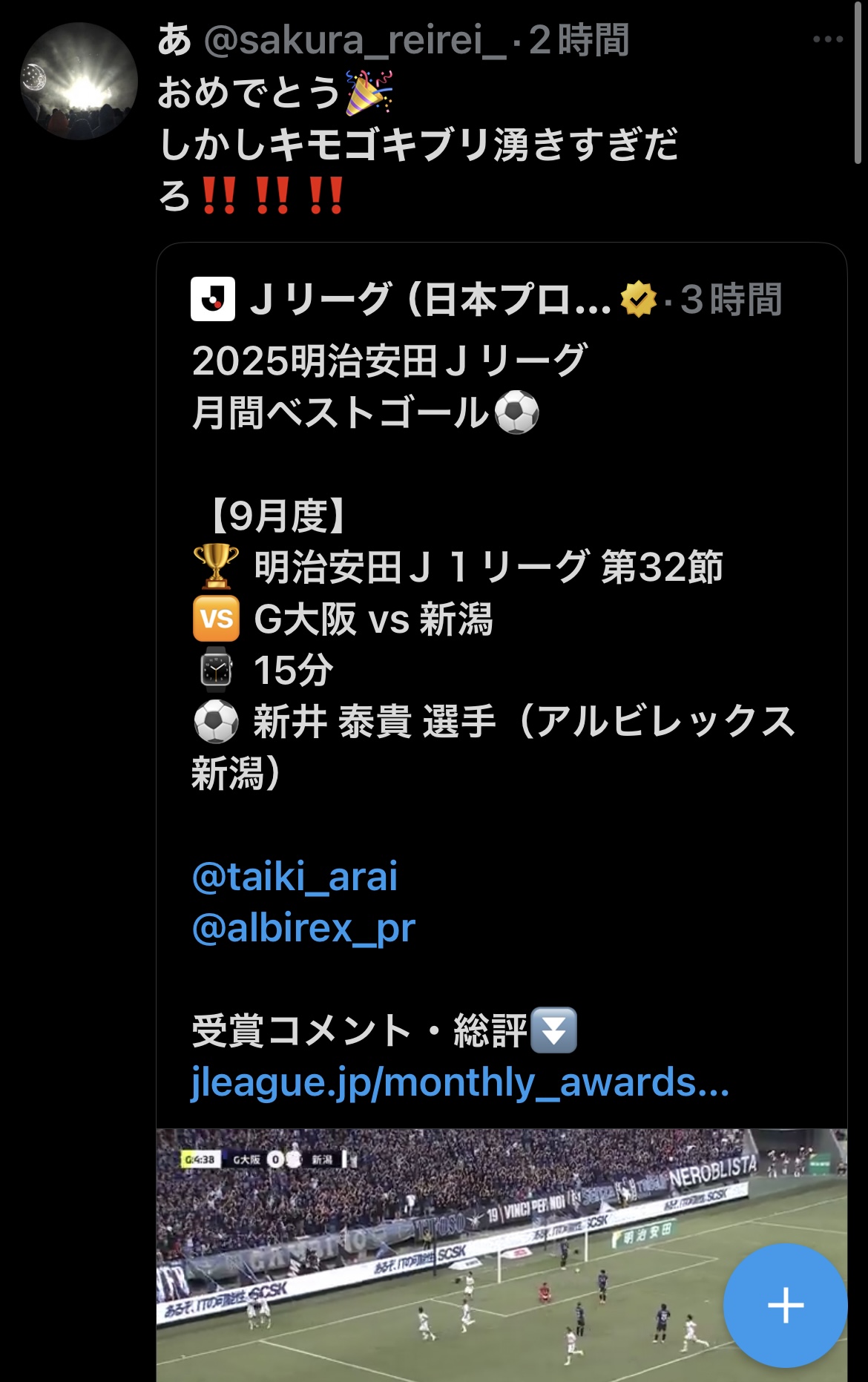Open the @albirex_pr mention link

click(x=303, y=927)
